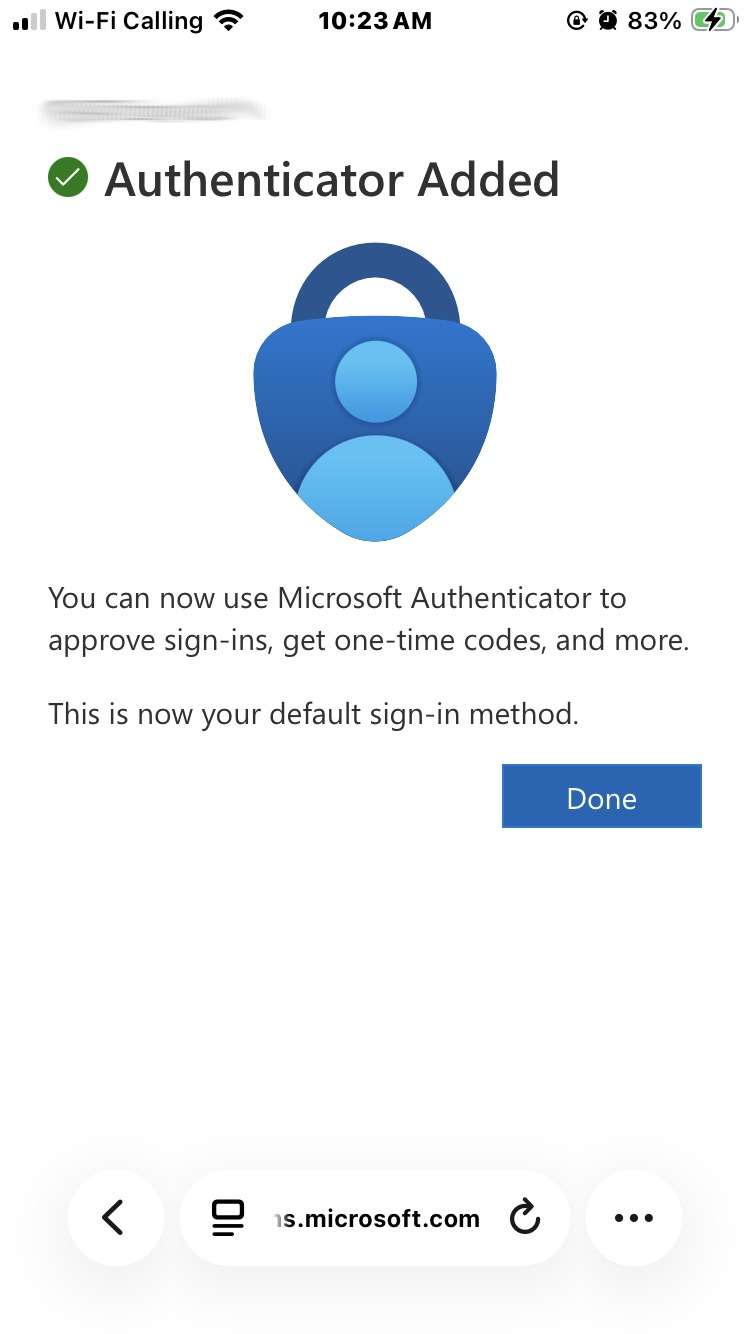750x1334 pixels.
Task: Tap the microsoft.com address bar
Action: 377,1218
